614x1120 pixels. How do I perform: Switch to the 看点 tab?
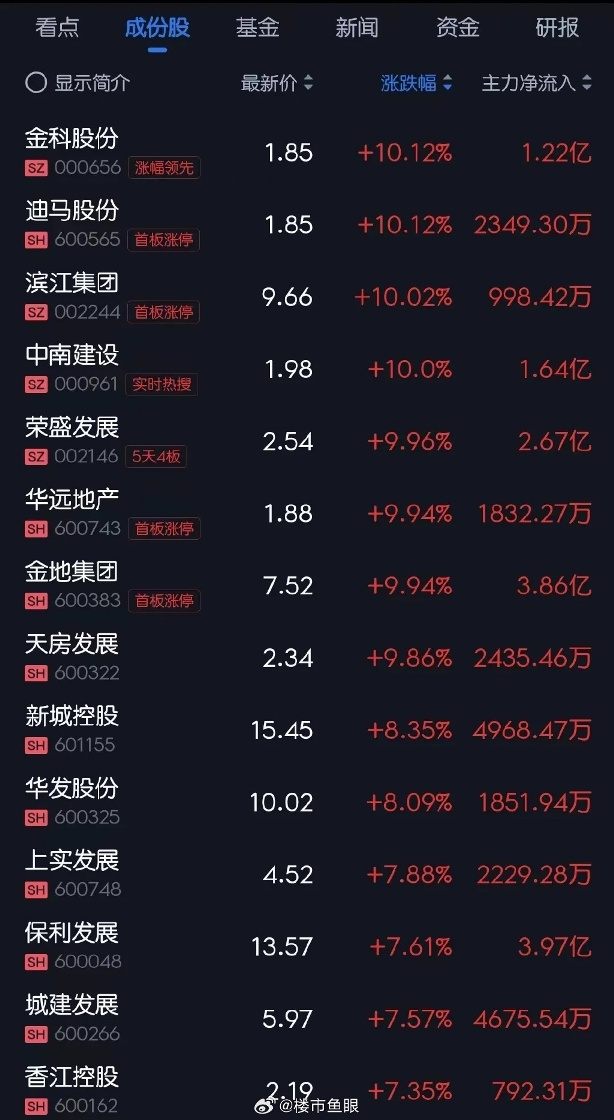[57, 28]
